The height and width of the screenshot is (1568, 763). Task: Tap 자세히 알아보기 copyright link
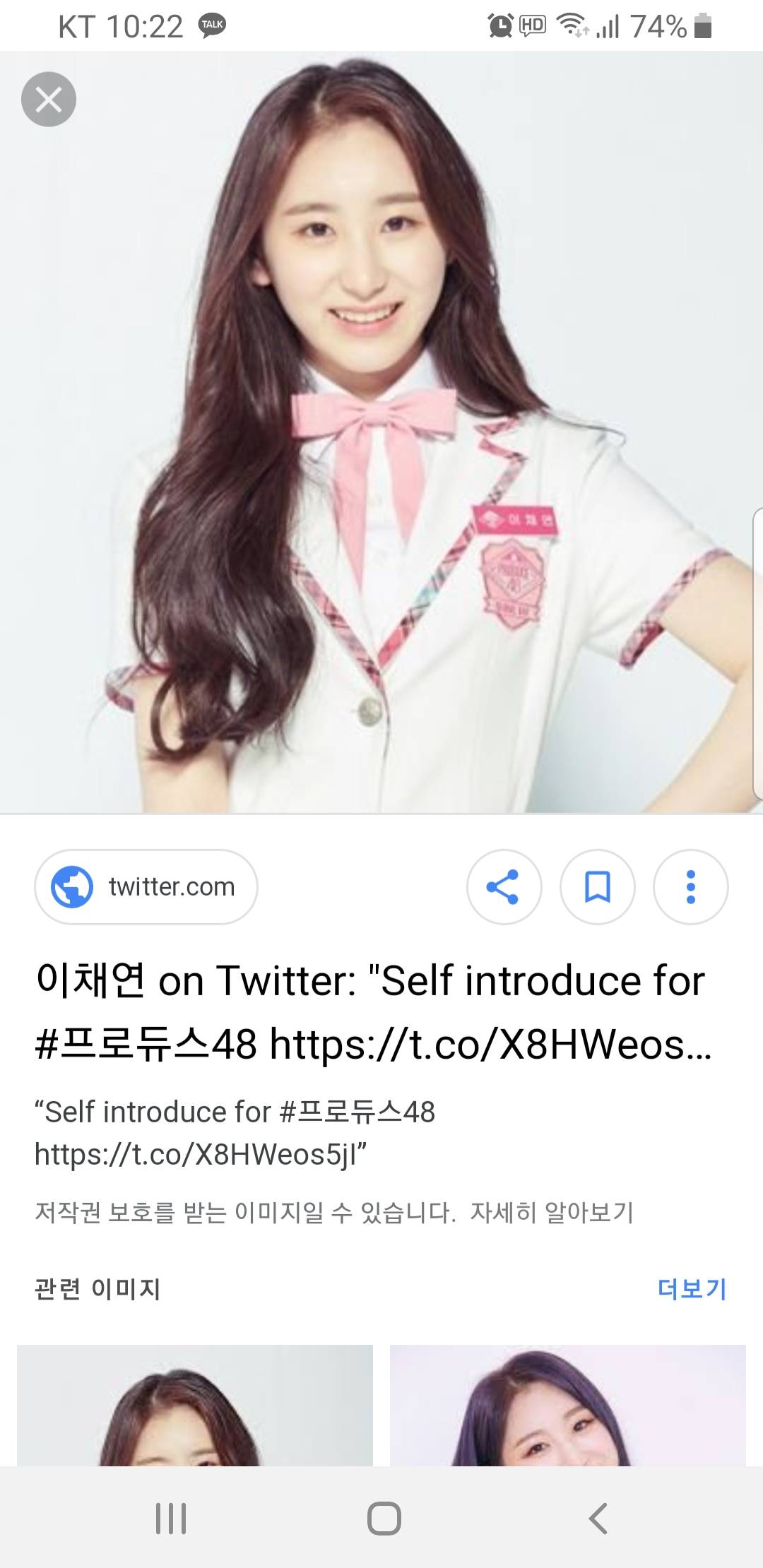(552, 1213)
